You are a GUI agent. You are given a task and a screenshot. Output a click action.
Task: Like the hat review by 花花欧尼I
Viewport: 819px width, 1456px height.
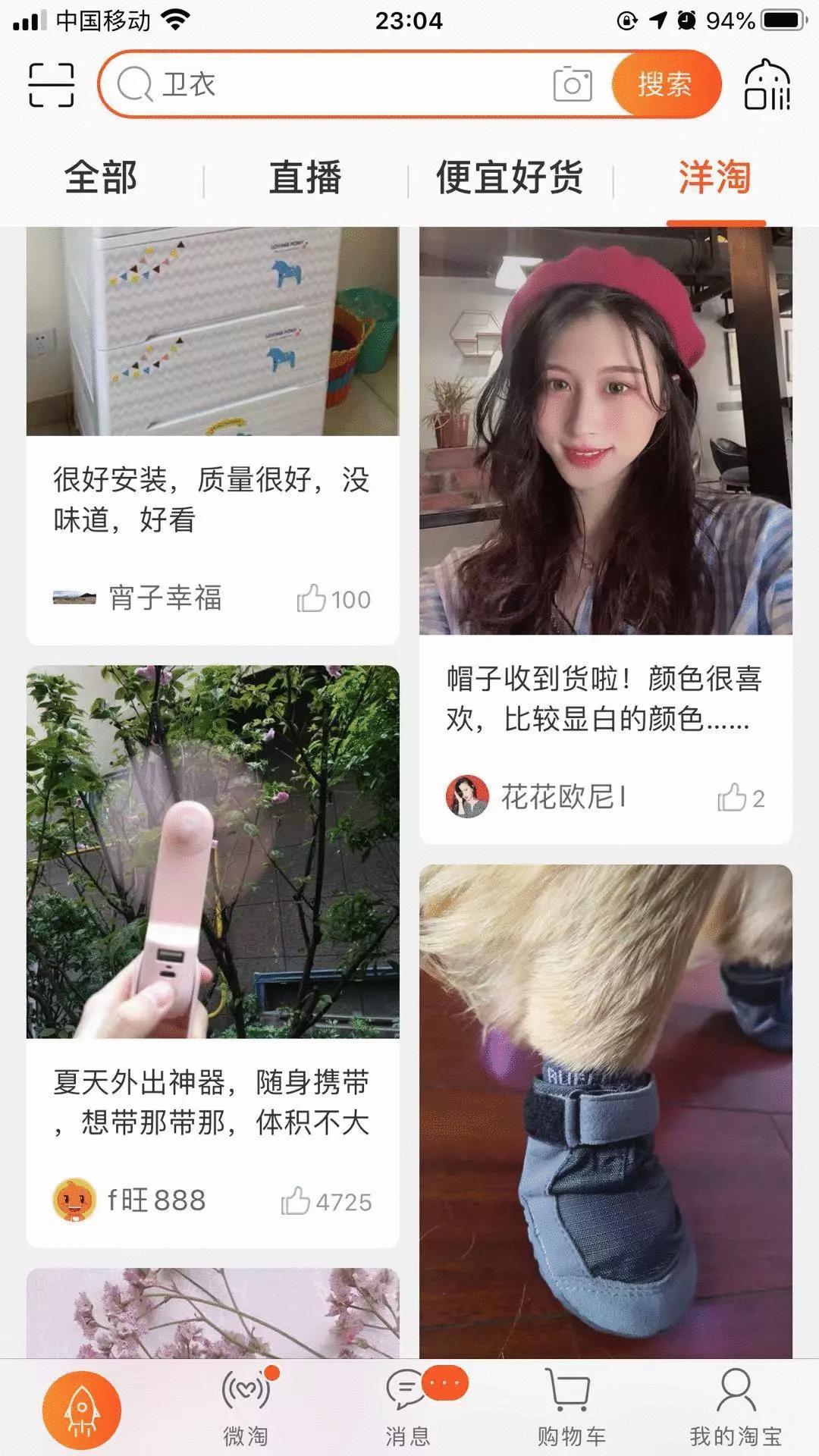coord(741,796)
